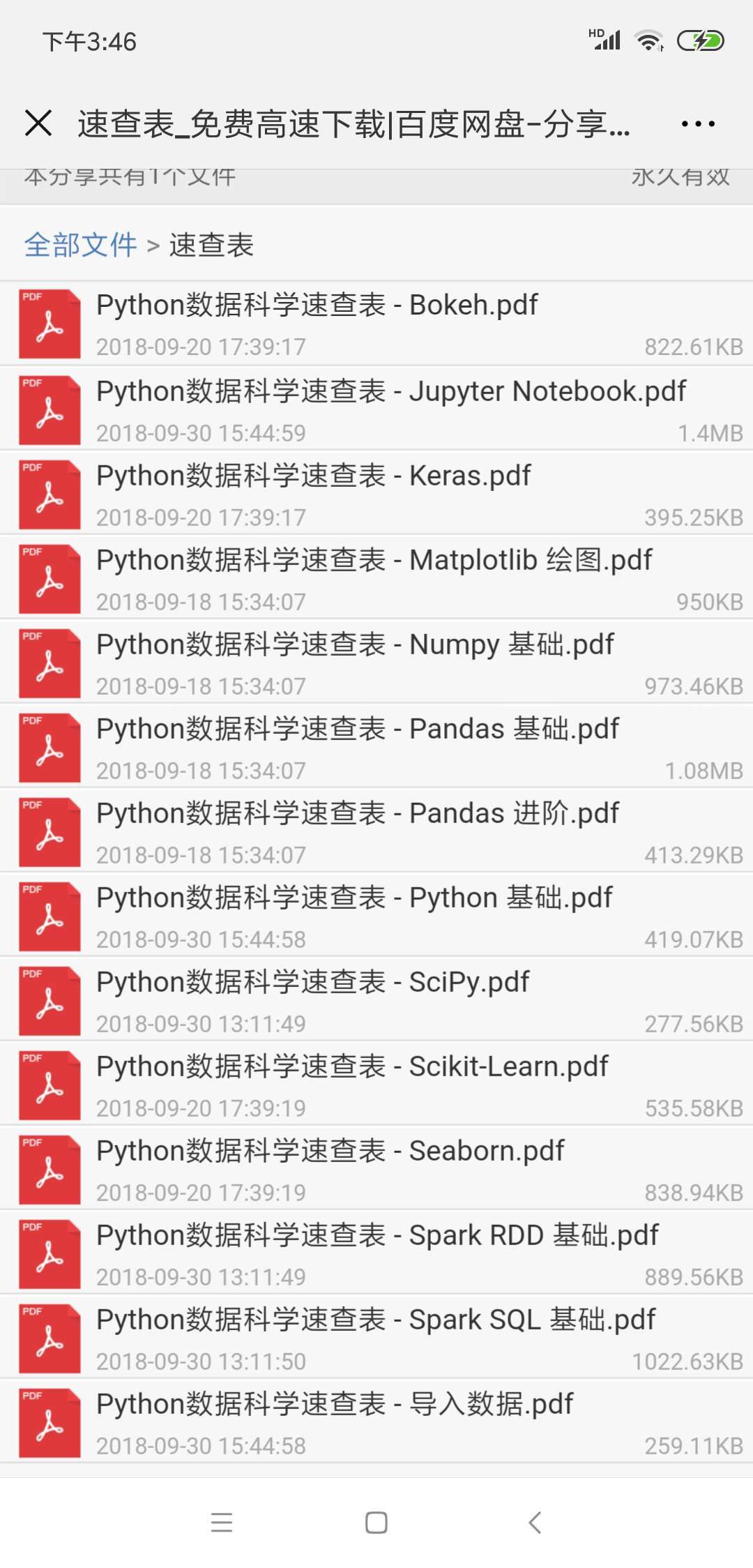Close the Baidu Netdisk share page
Screen dimensions: 753x1568
coord(38,123)
